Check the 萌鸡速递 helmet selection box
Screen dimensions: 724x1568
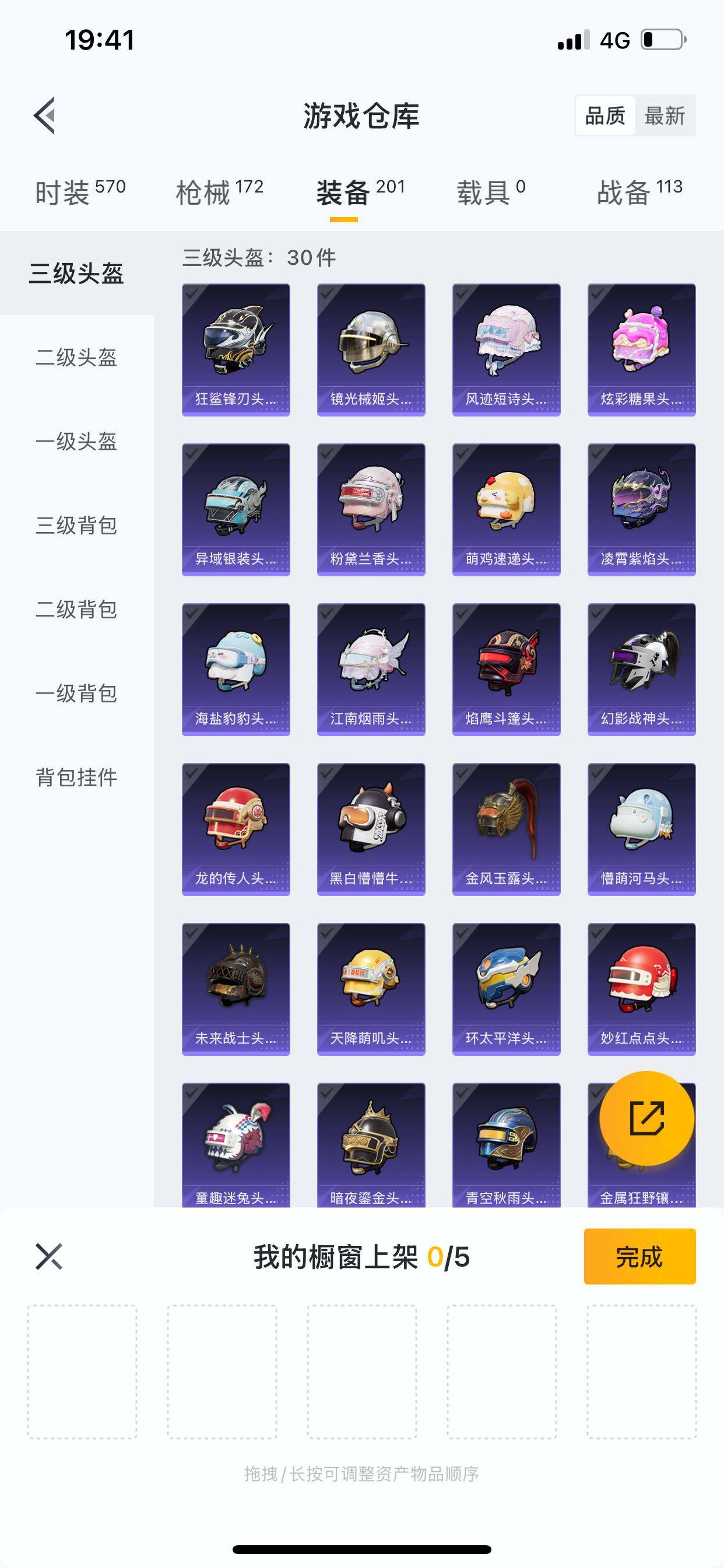click(461, 454)
